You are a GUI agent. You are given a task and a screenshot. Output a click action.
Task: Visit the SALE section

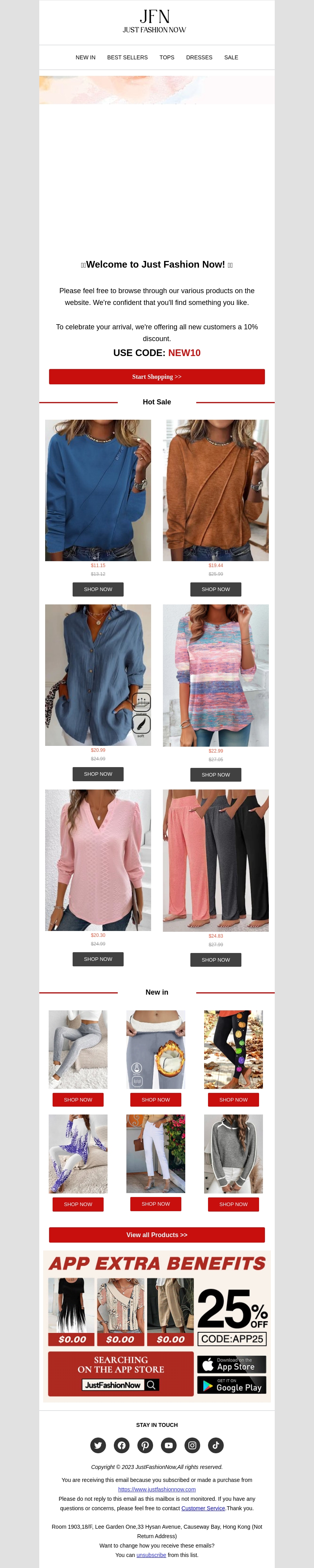pyautogui.click(x=231, y=57)
